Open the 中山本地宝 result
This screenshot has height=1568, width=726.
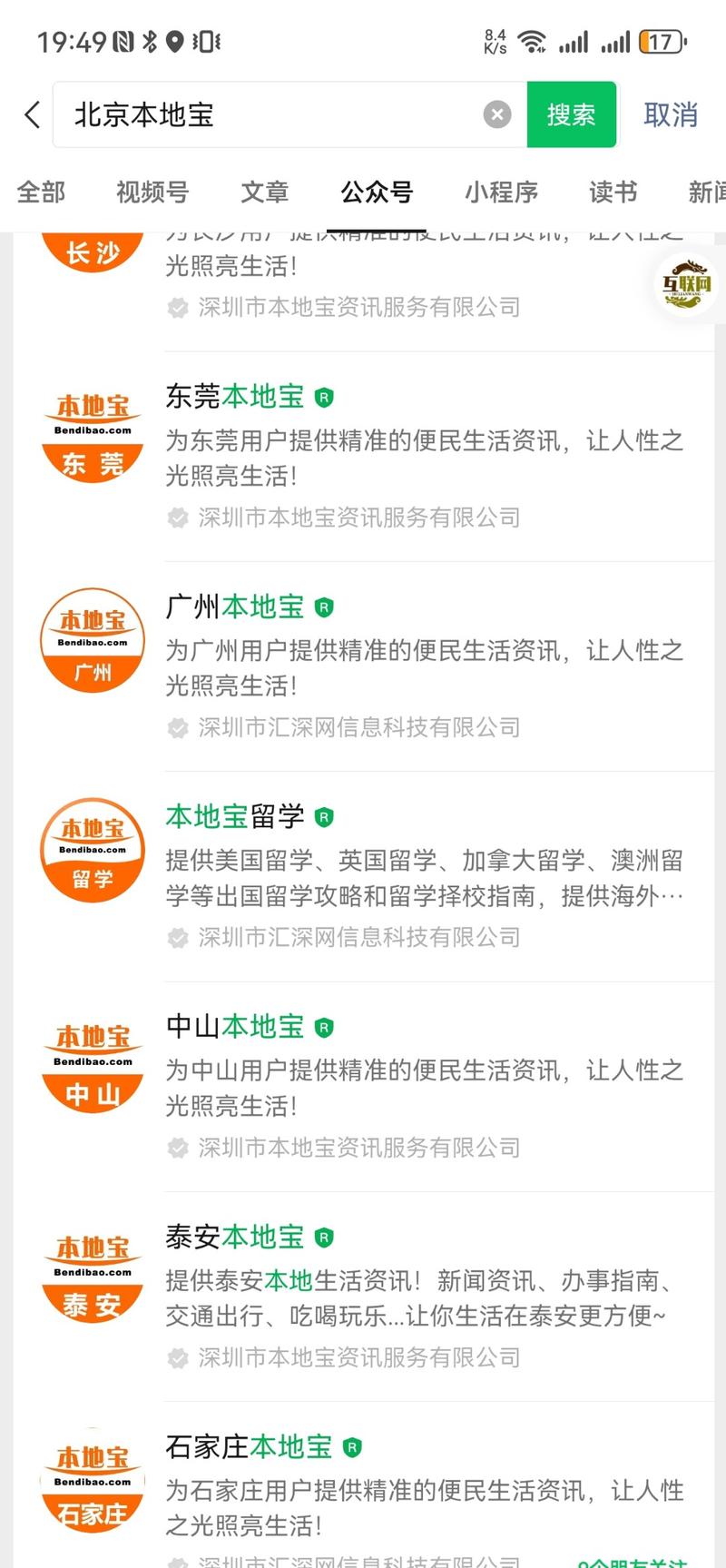(x=363, y=1087)
